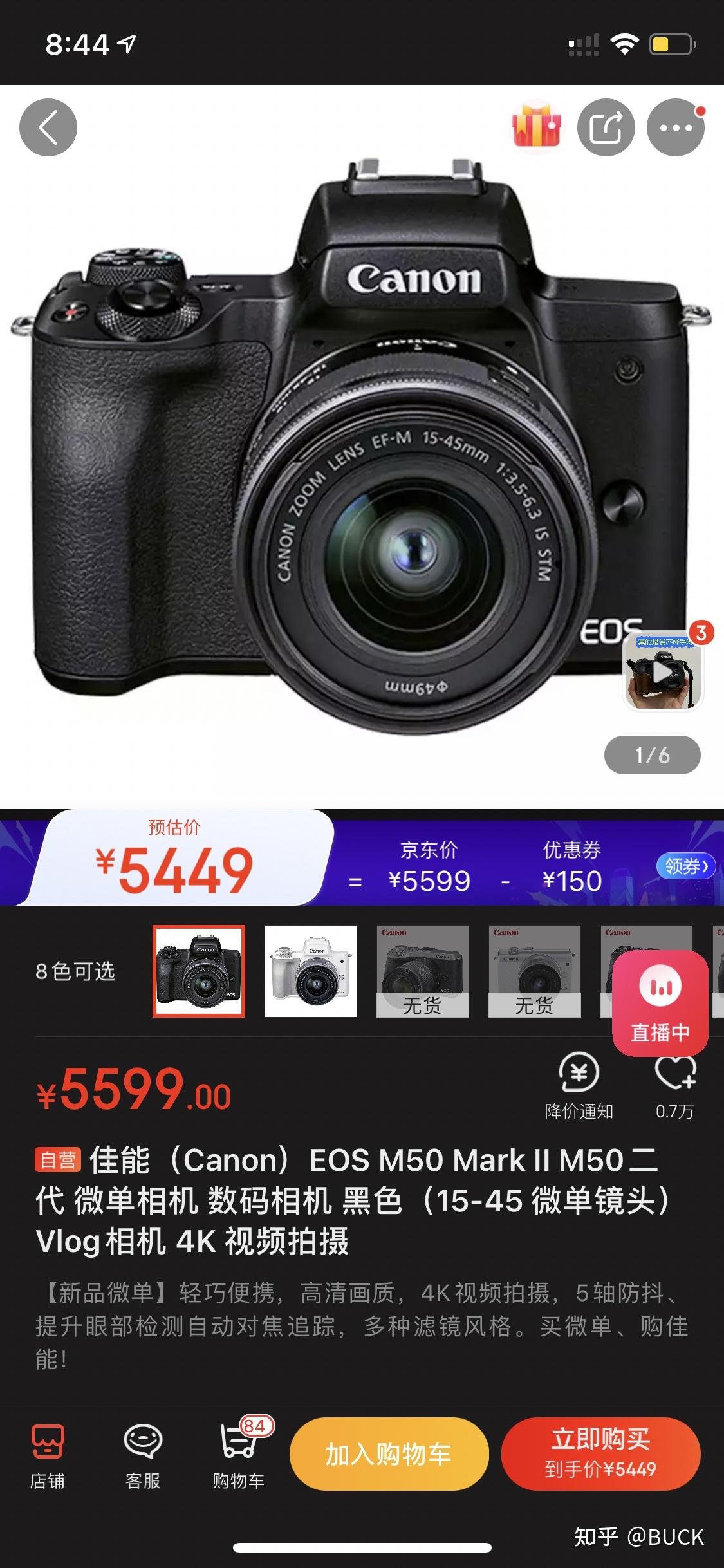The image size is (724, 1568).
Task: Tap the 领券 coupon chevron
Action: tap(685, 866)
